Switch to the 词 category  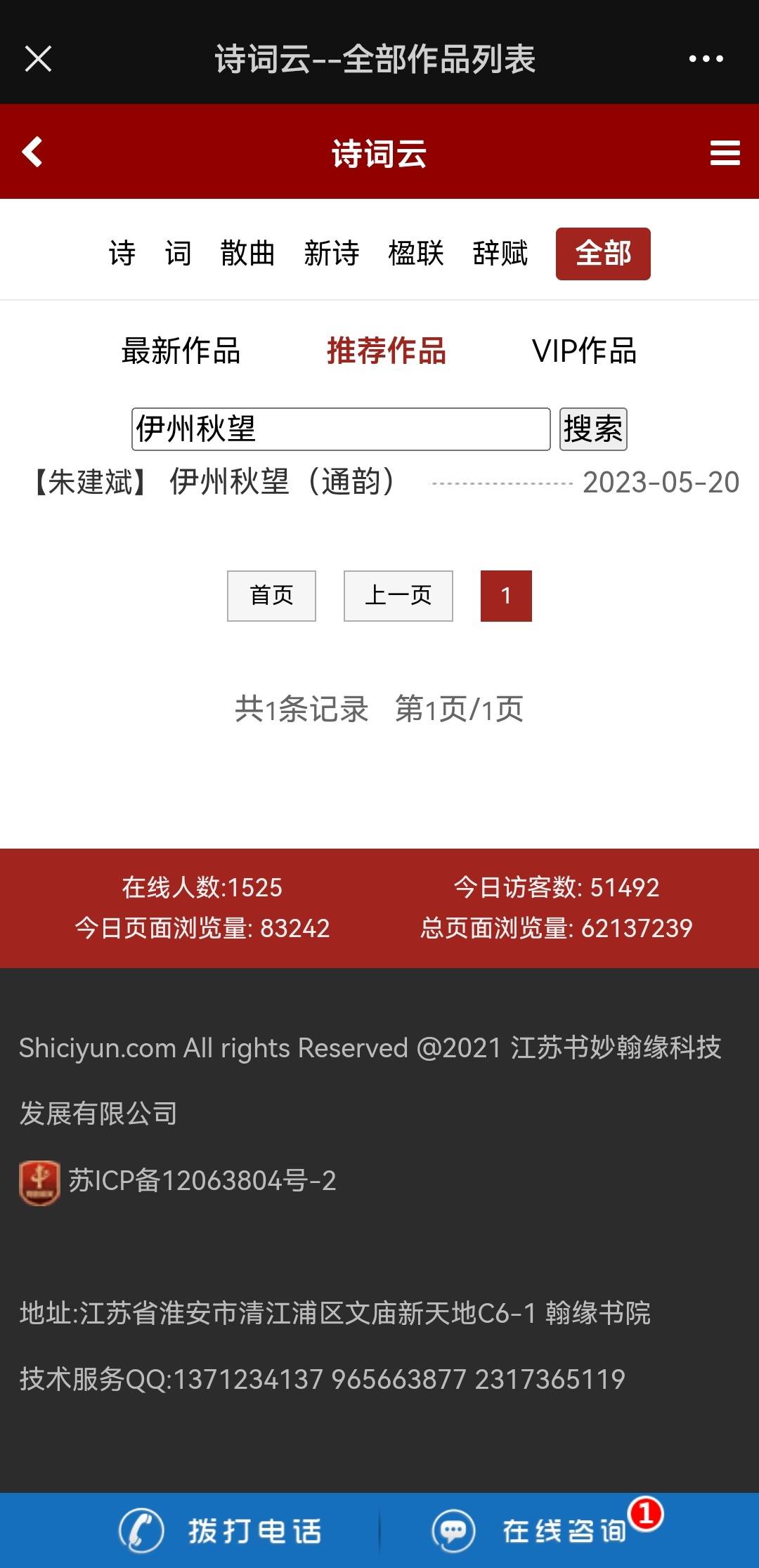[x=178, y=254]
